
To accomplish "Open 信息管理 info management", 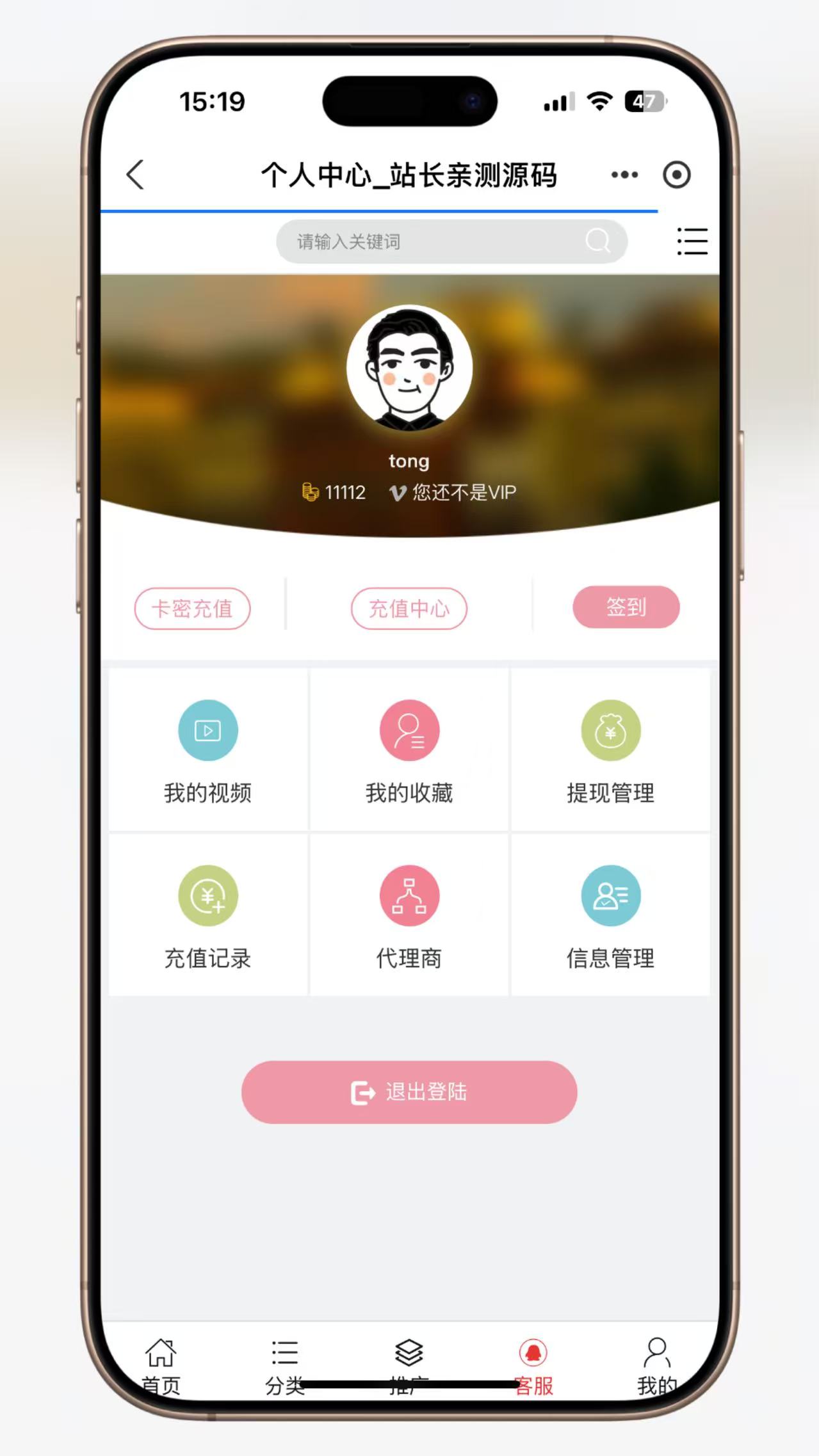I will click(610, 915).
